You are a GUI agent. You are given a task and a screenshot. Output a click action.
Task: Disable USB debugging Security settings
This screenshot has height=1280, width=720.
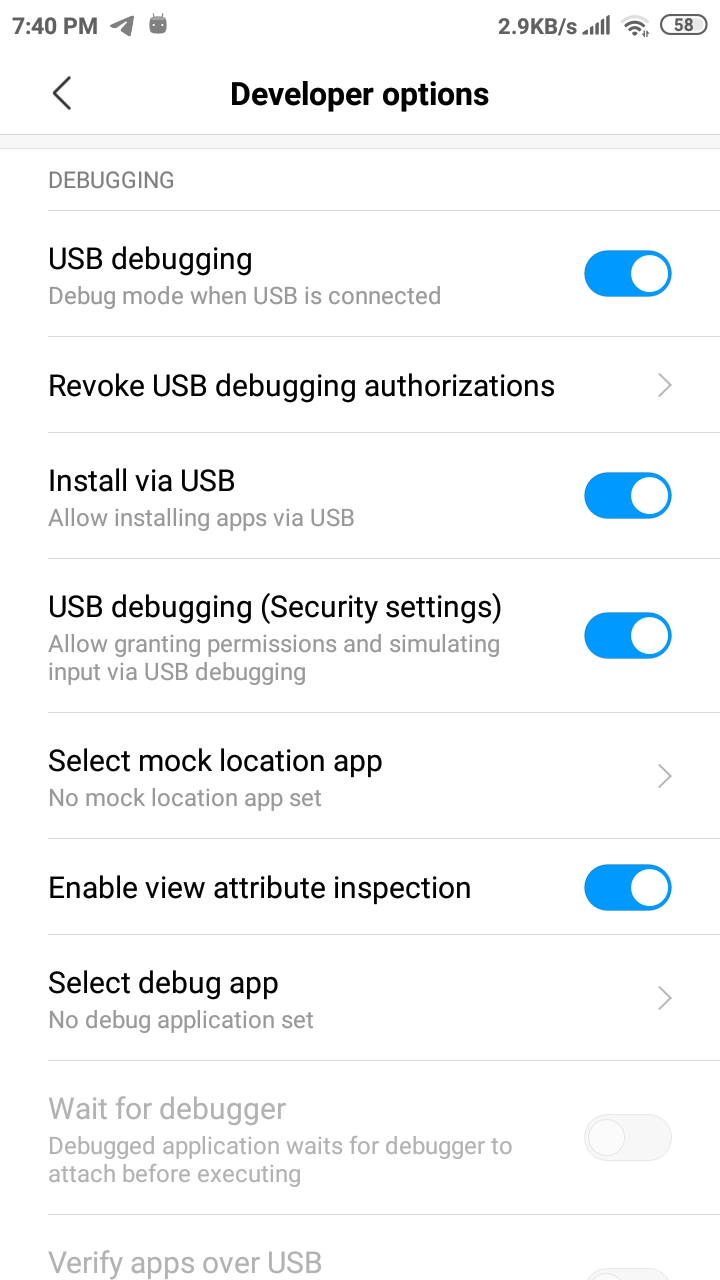click(627, 635)
